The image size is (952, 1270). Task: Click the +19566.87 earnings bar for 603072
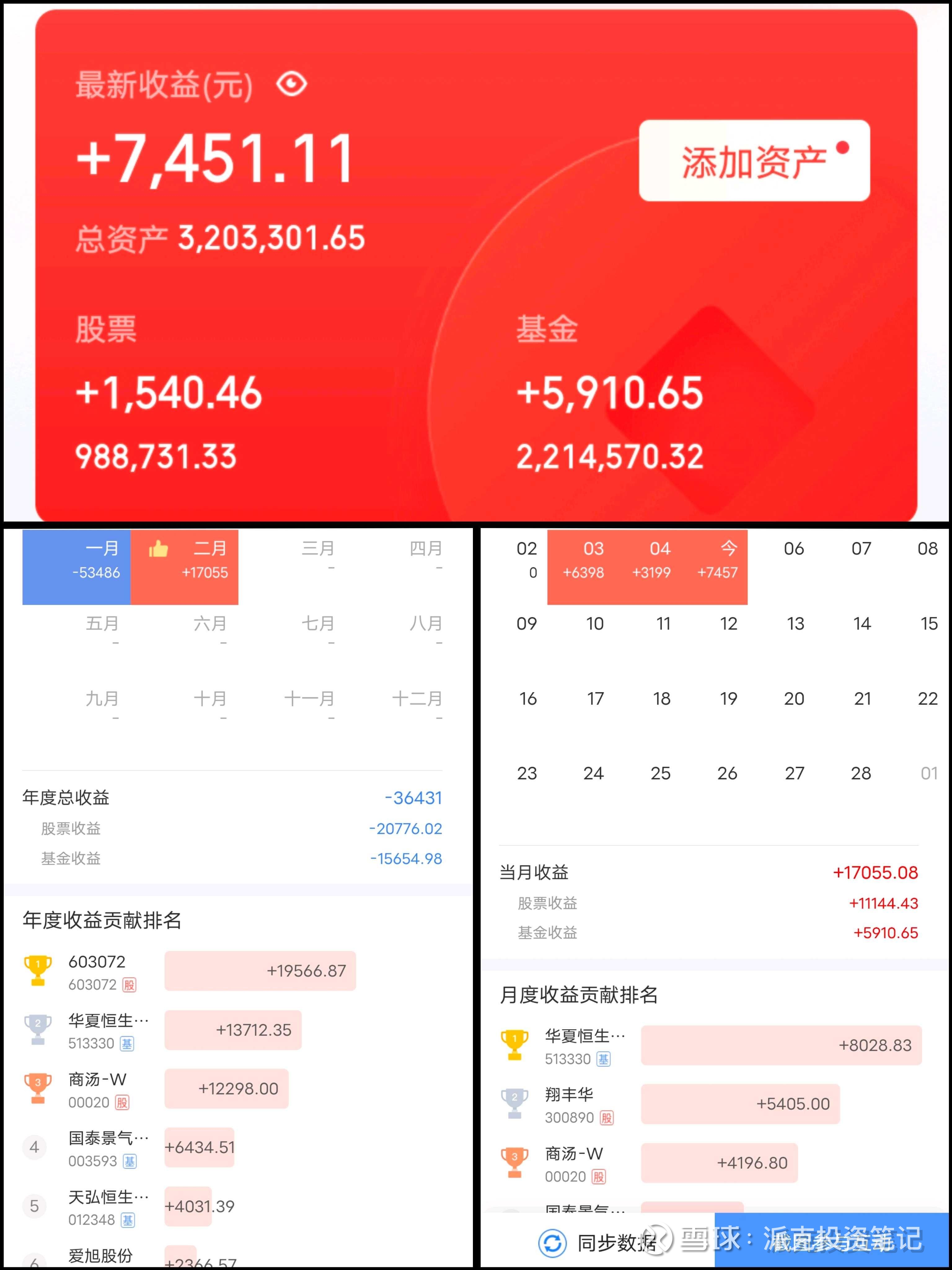coord(260,970)
